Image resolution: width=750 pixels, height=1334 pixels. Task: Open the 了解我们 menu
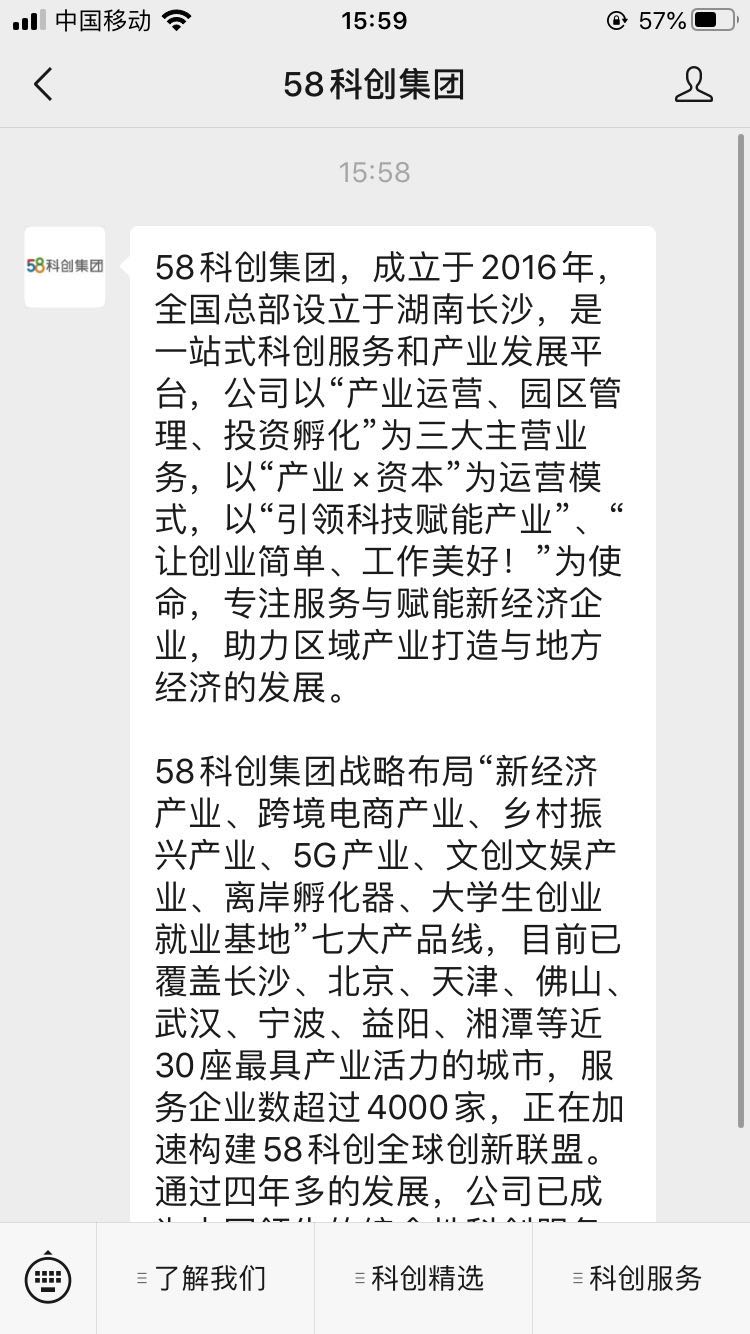click(205, 1278)
